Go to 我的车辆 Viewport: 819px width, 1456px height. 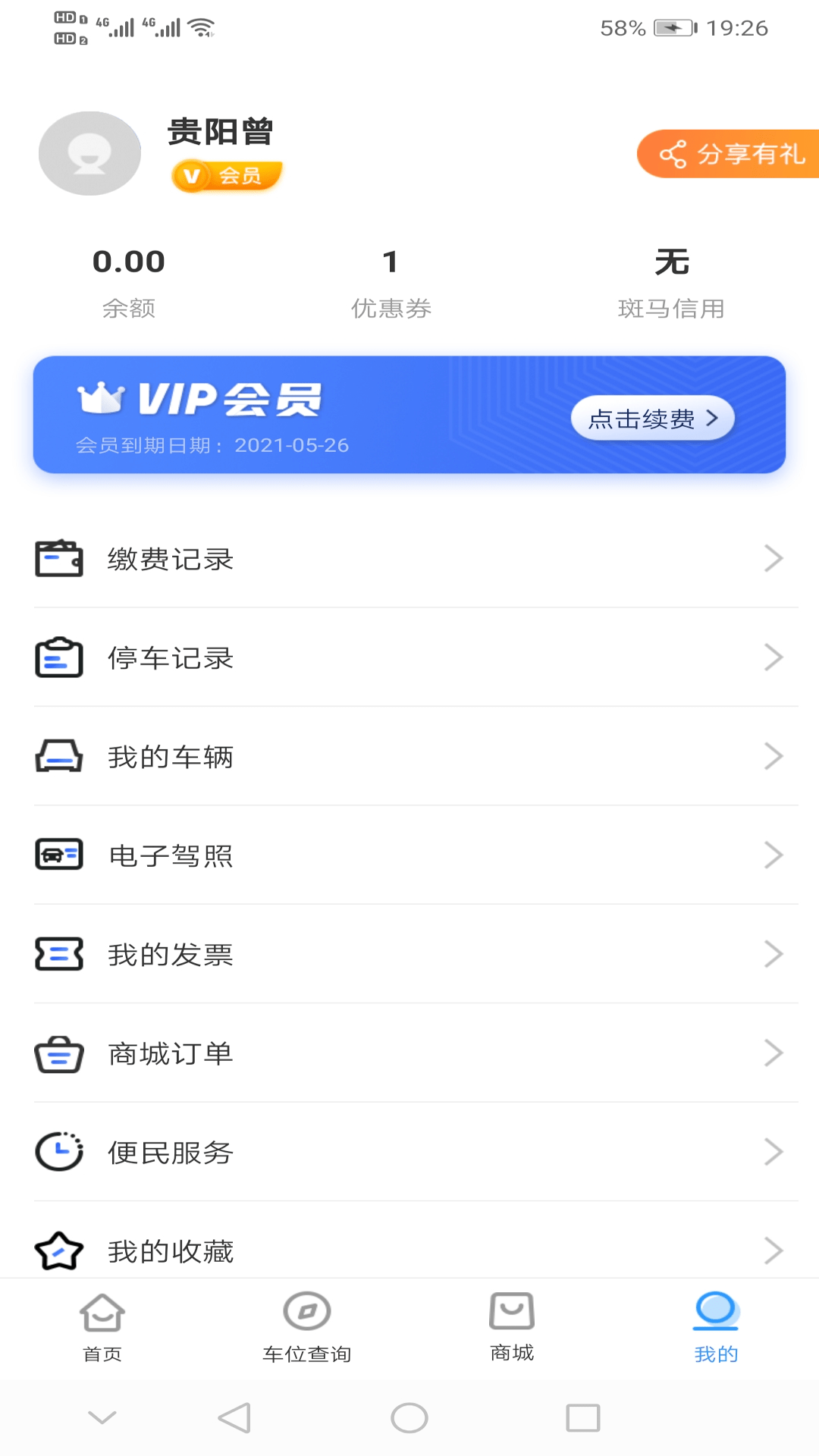point(409,756)
